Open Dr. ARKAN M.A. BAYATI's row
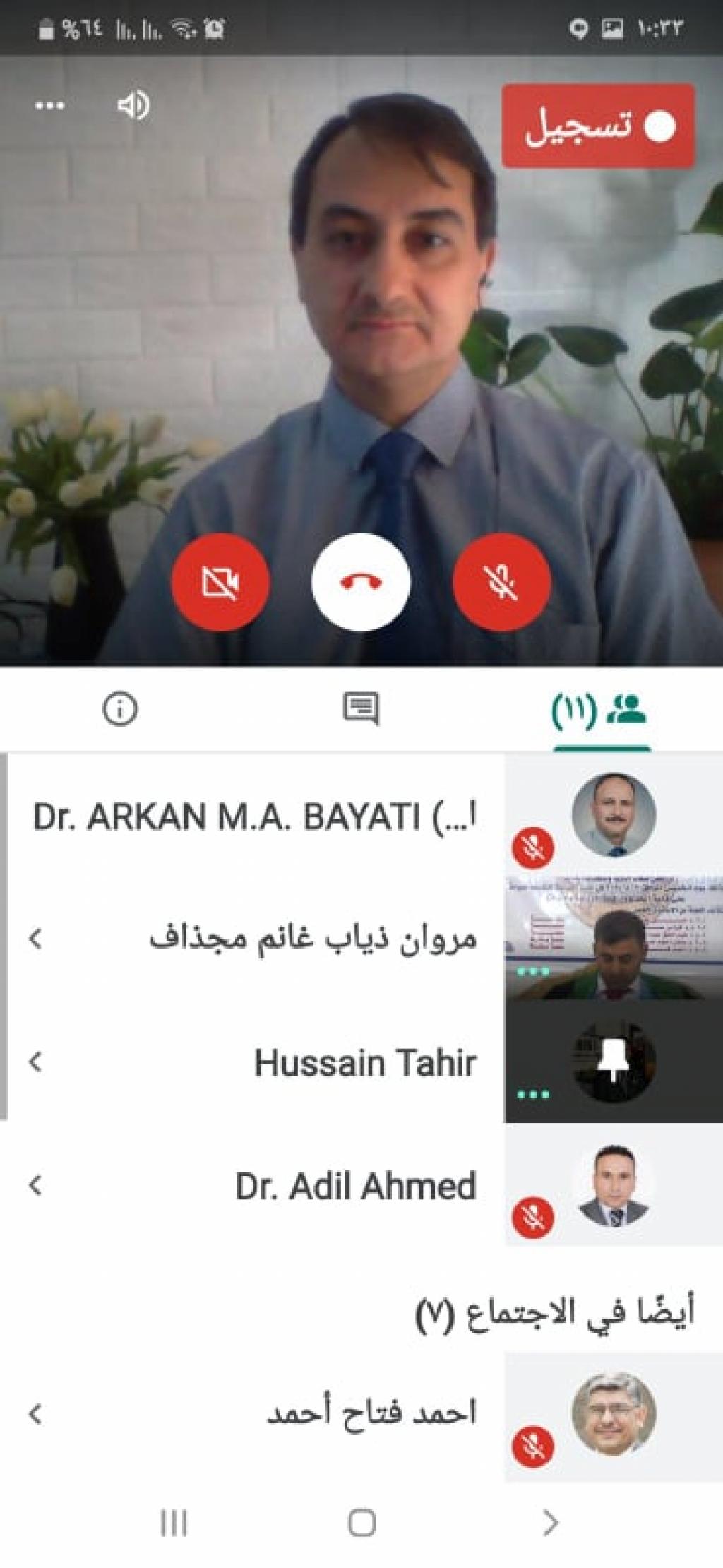The height and width of the screenshot is (1568, 723). pos(254,817)
